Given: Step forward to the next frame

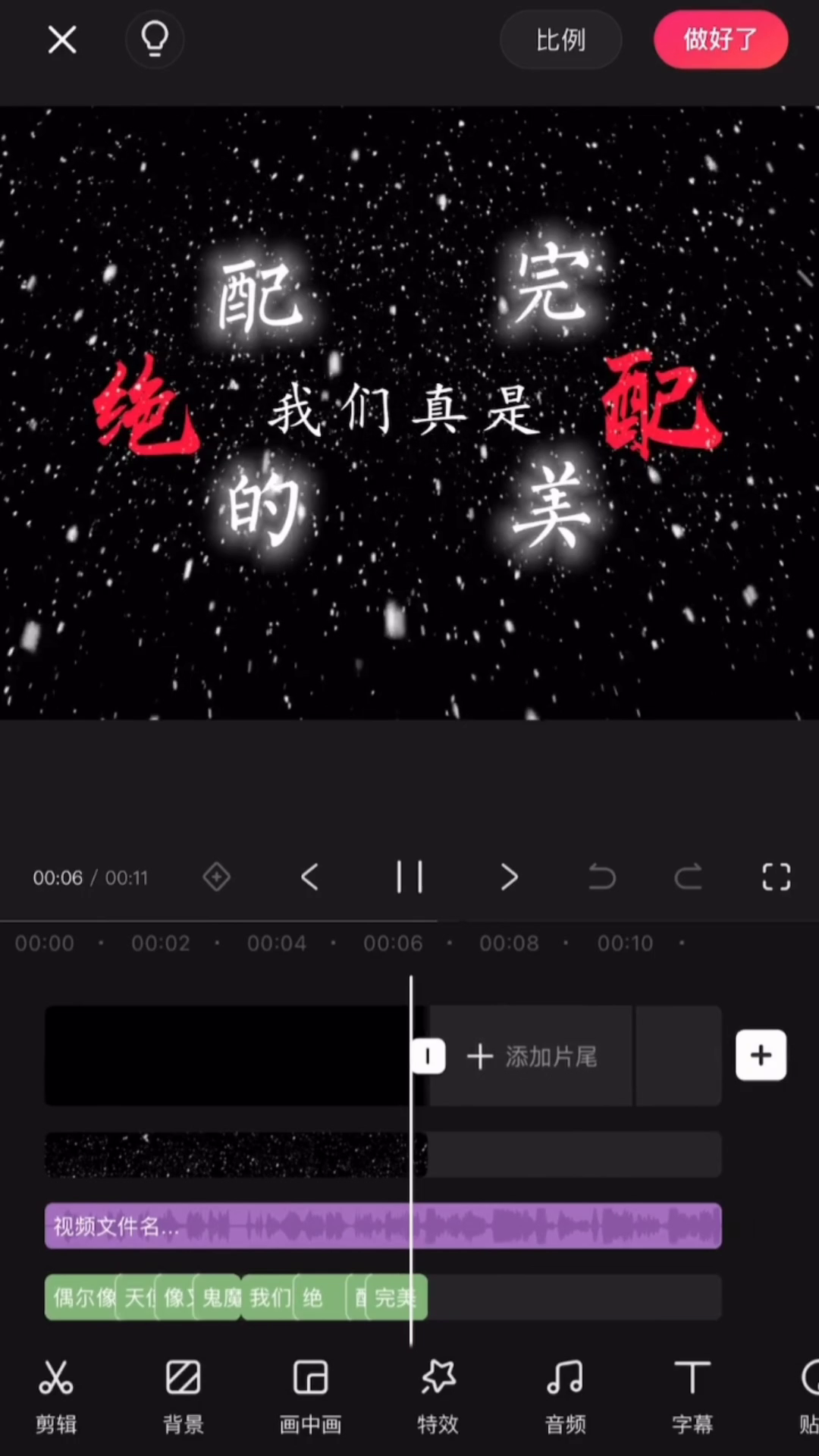Looking at the screenshot, I should pyautogui.click(x=510, y=877).
